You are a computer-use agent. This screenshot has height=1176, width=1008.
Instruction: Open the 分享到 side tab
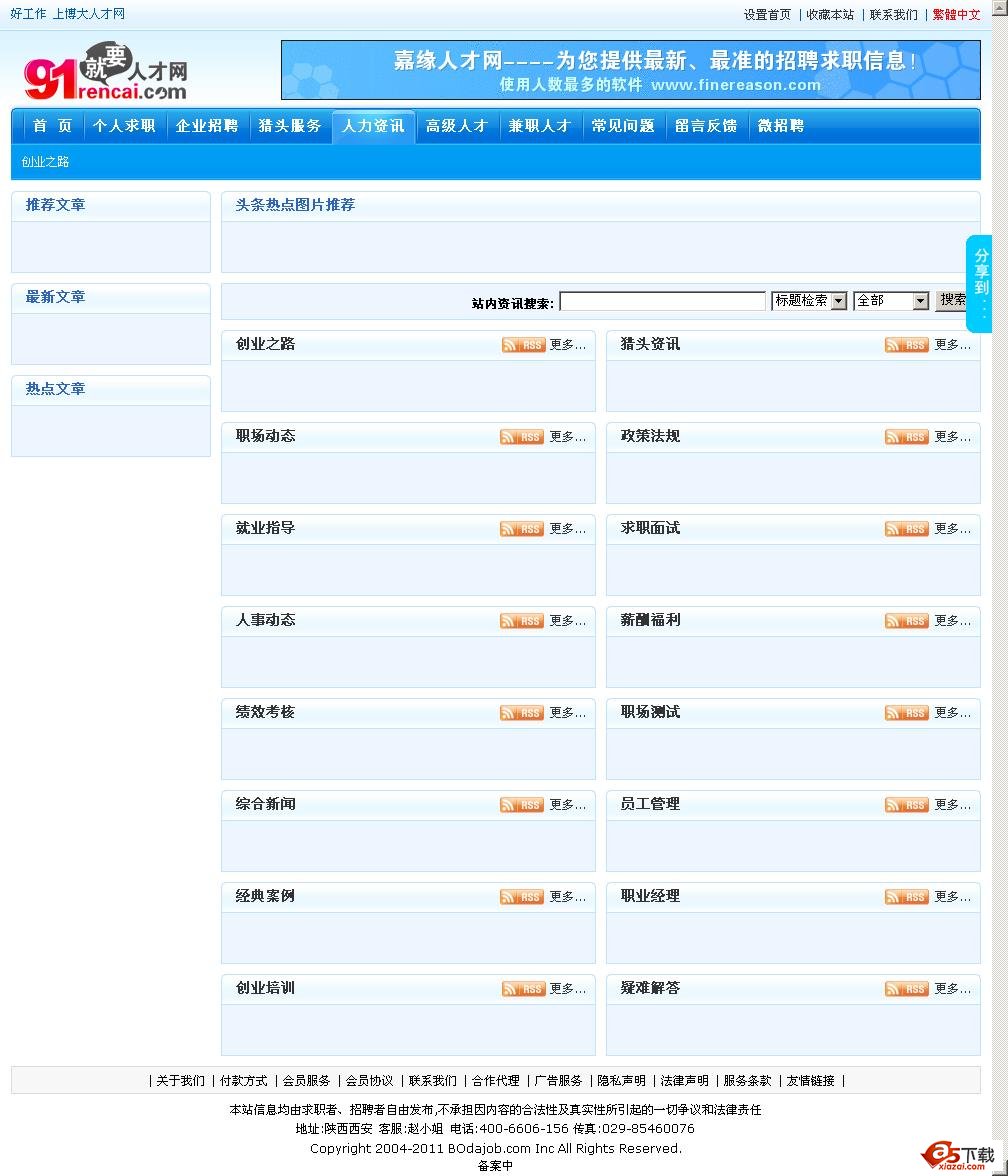point(981,284)
